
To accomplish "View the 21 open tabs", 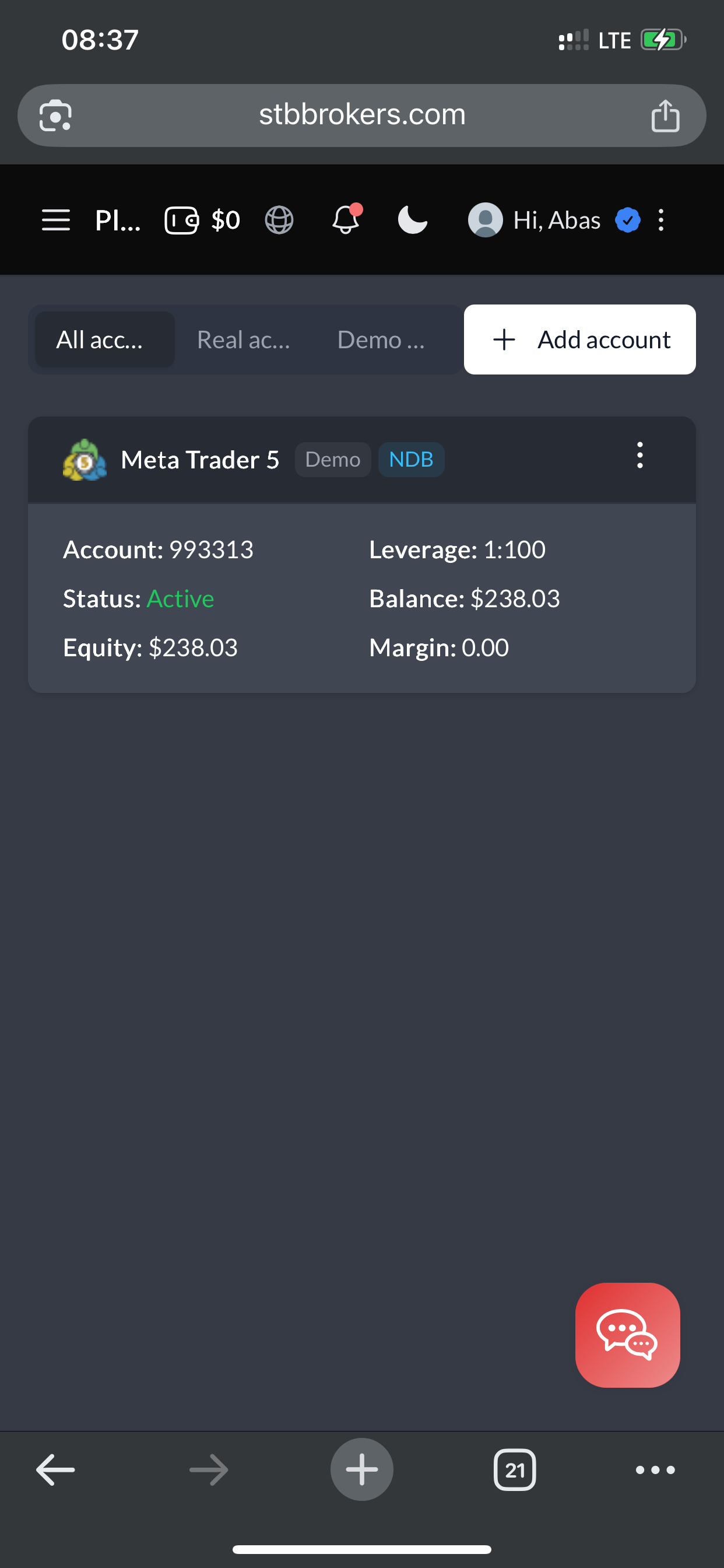I will 515,1470.
